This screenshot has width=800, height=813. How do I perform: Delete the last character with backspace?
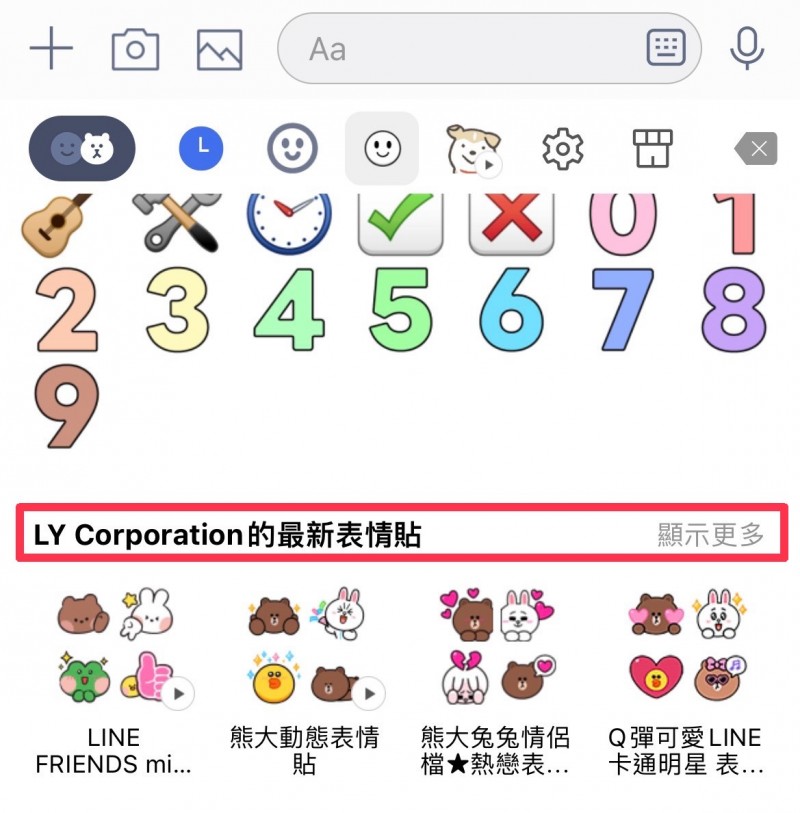point(755,149)
